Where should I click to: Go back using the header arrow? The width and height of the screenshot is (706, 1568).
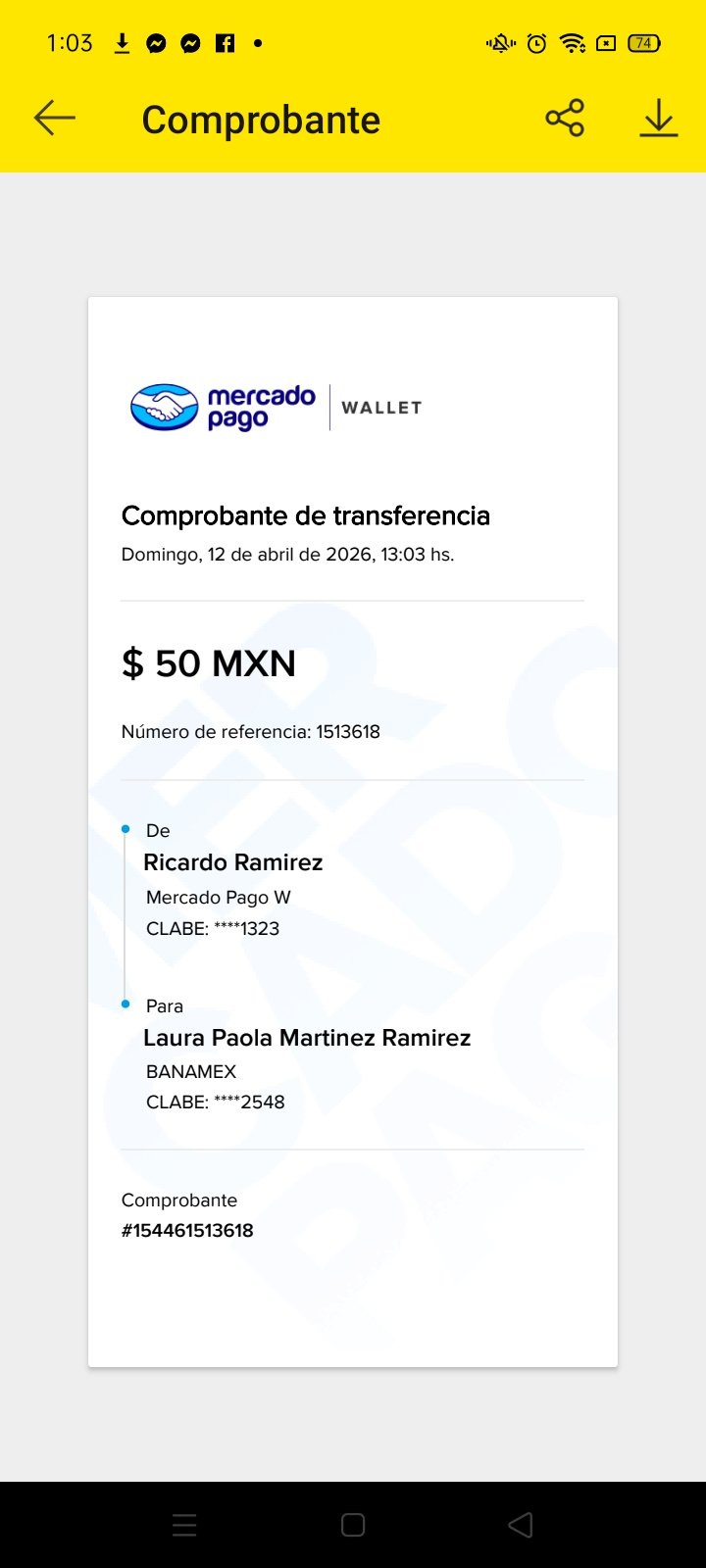(55, 119)
